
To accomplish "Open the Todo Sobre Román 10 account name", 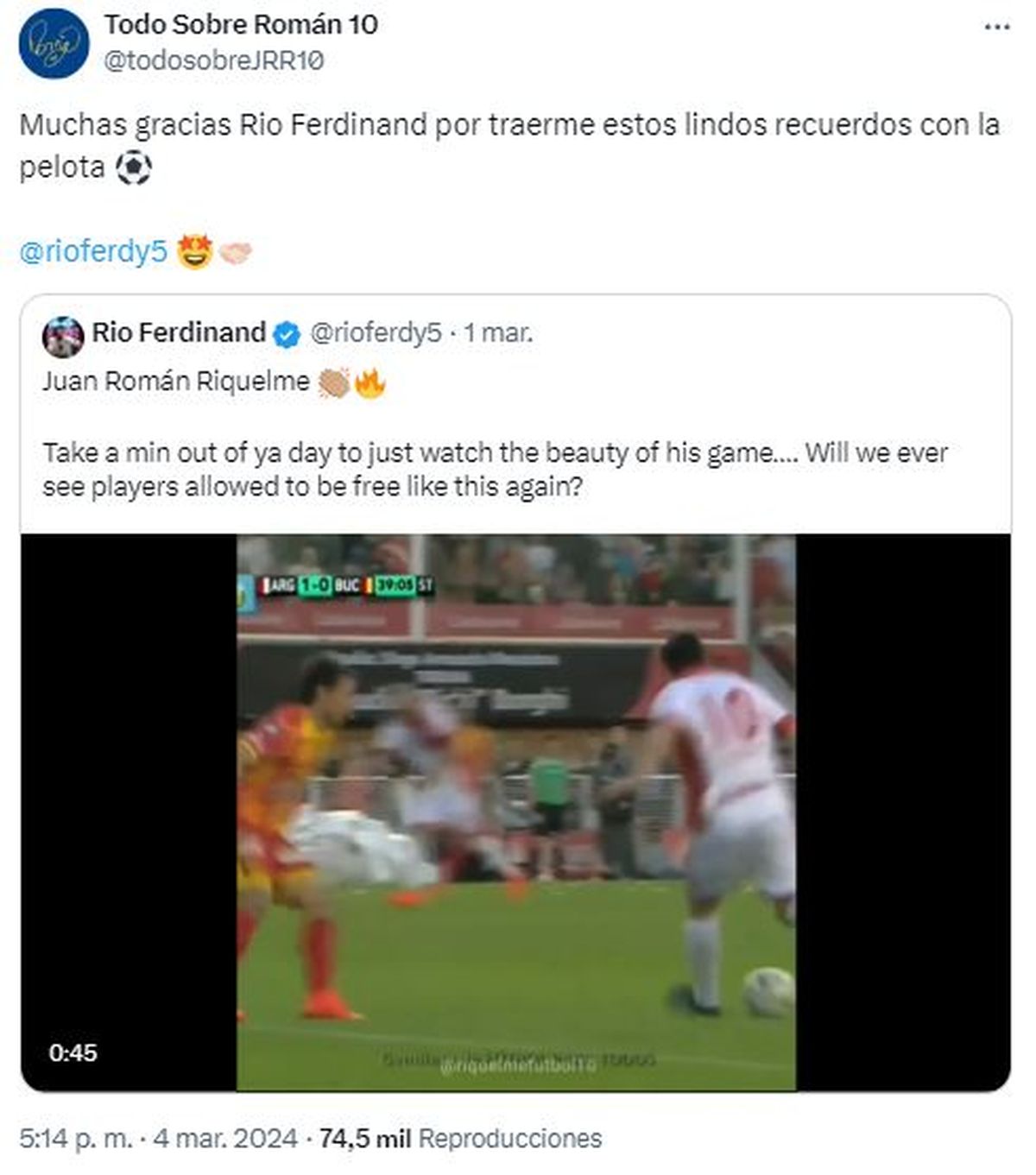I will [x=241, y=24].
